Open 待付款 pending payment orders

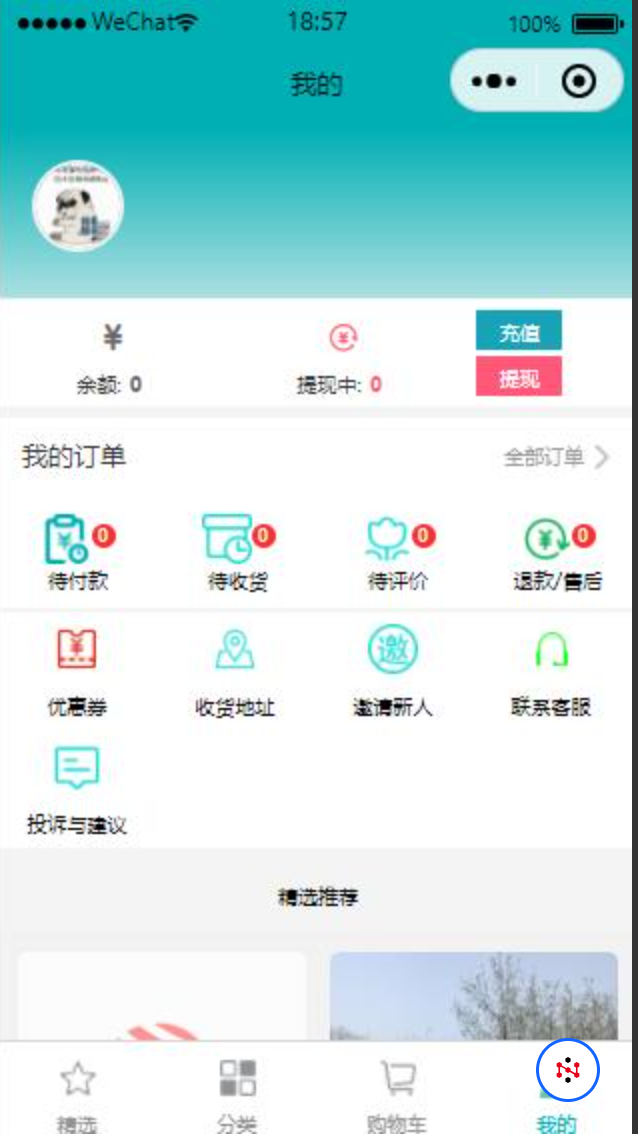tap(78, 553)
